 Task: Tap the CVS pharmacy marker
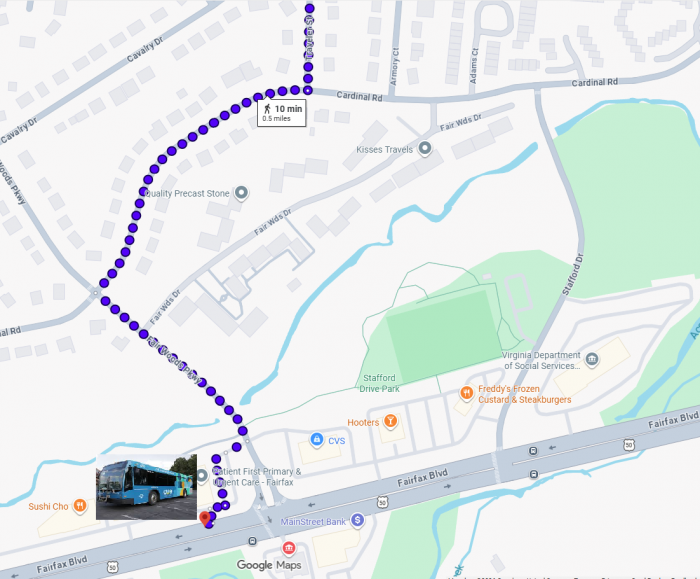[x=316, y=440]
